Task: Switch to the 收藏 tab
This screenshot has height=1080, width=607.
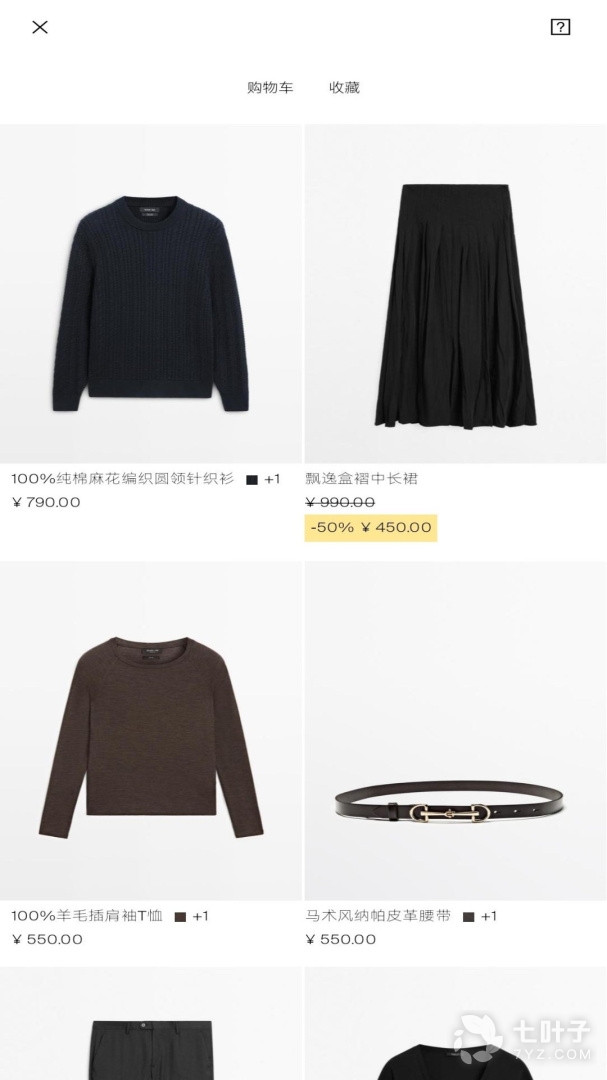Action: click(x=344, y=88)
